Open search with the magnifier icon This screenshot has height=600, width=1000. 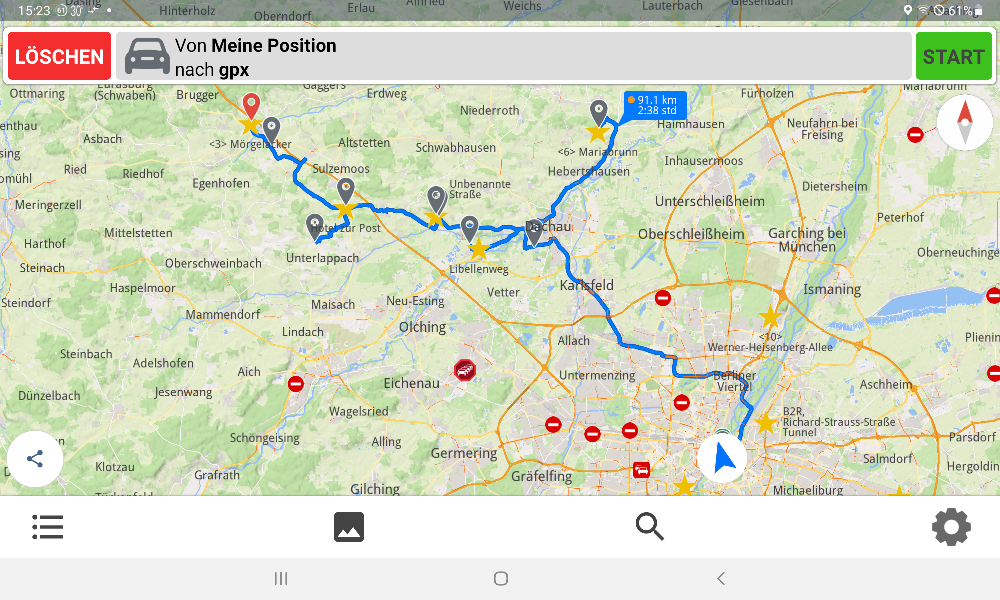click(x=650, y=526)
